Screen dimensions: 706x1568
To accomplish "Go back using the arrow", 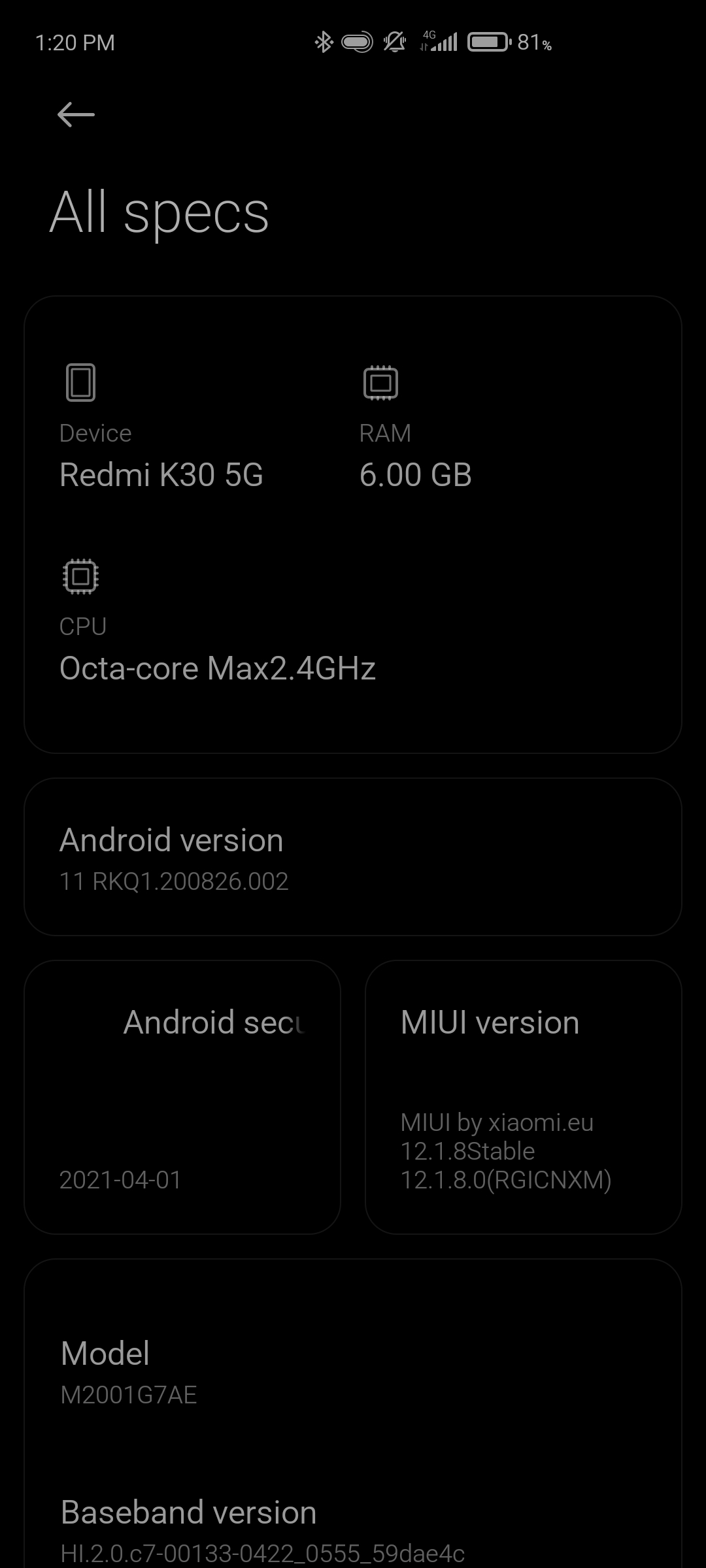I will tap(76, 114).
